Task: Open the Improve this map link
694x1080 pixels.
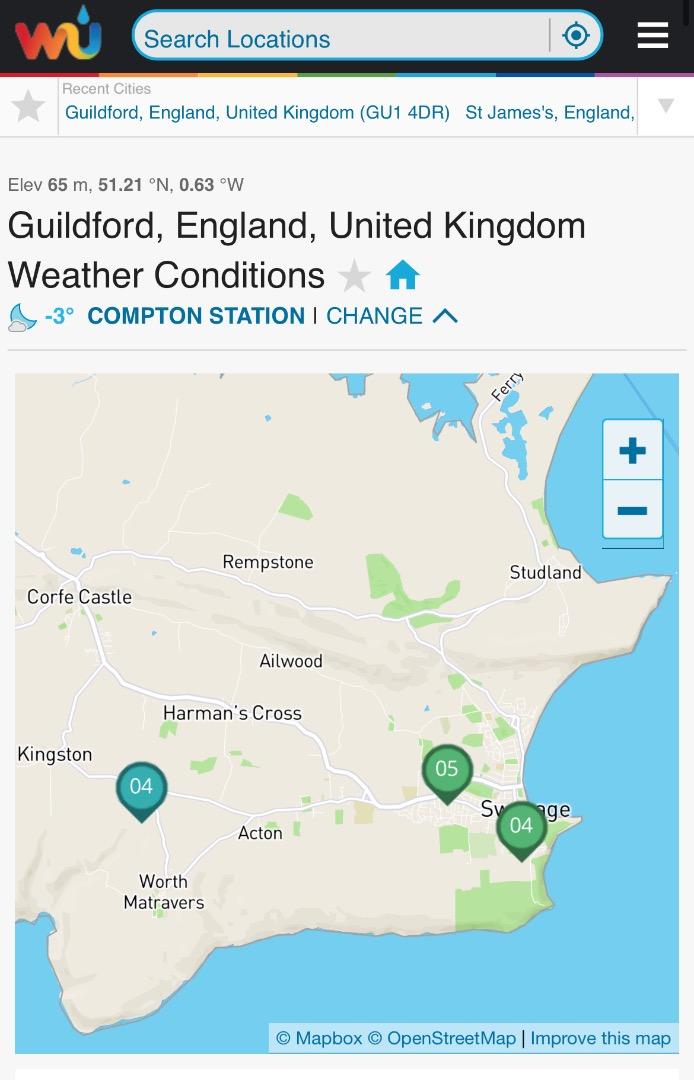Action: (x=600, y=1038)
